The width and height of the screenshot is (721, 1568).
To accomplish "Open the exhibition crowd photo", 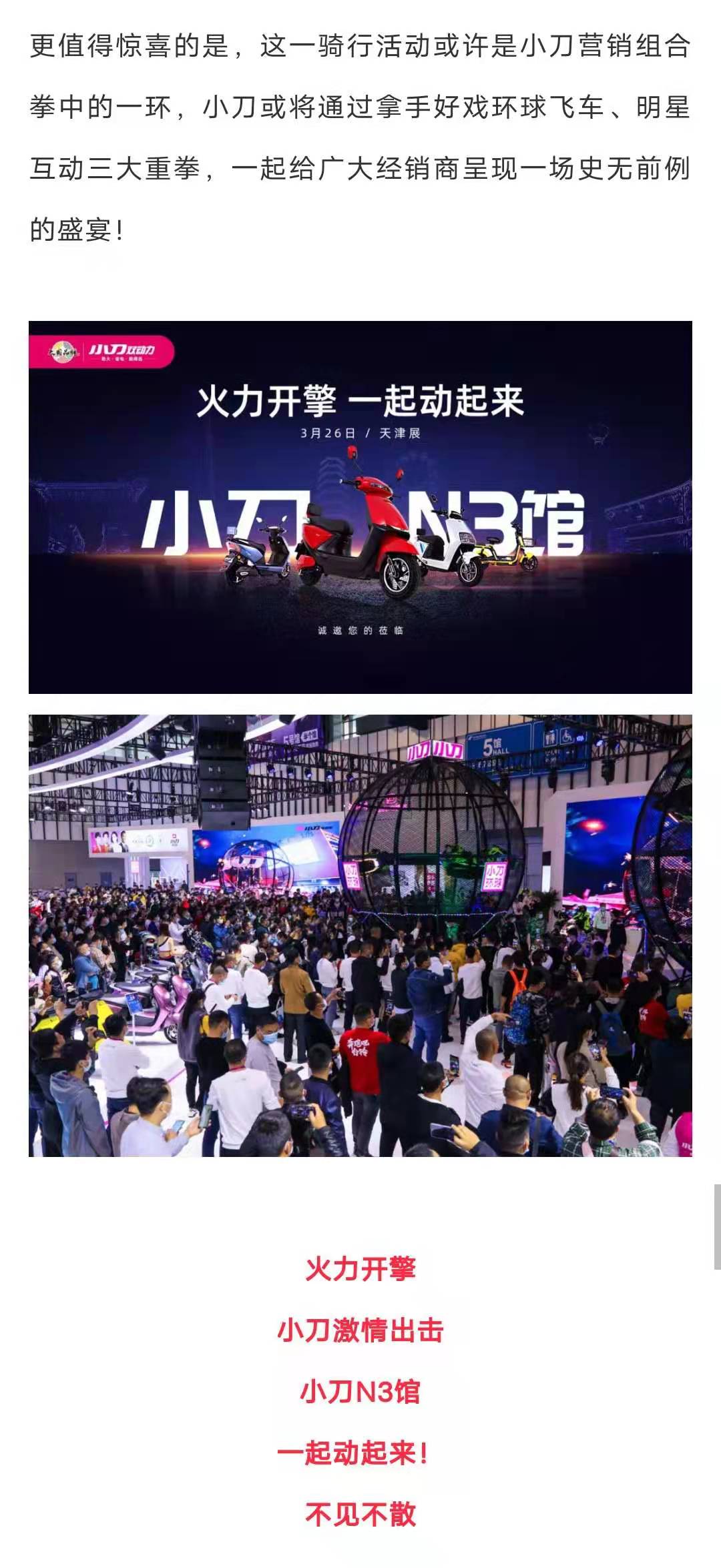I will point(360,935).
